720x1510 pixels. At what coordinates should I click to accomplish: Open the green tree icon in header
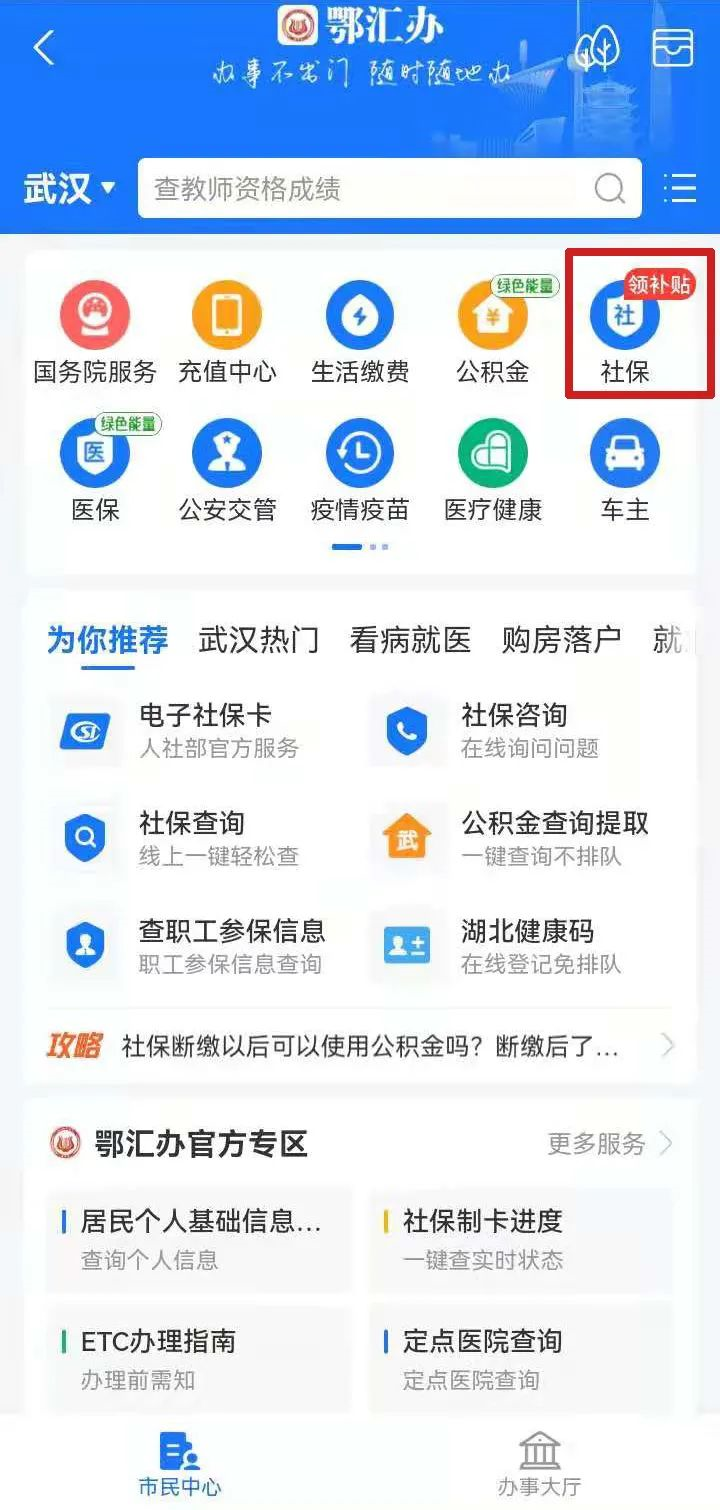[x=597, y=47]
